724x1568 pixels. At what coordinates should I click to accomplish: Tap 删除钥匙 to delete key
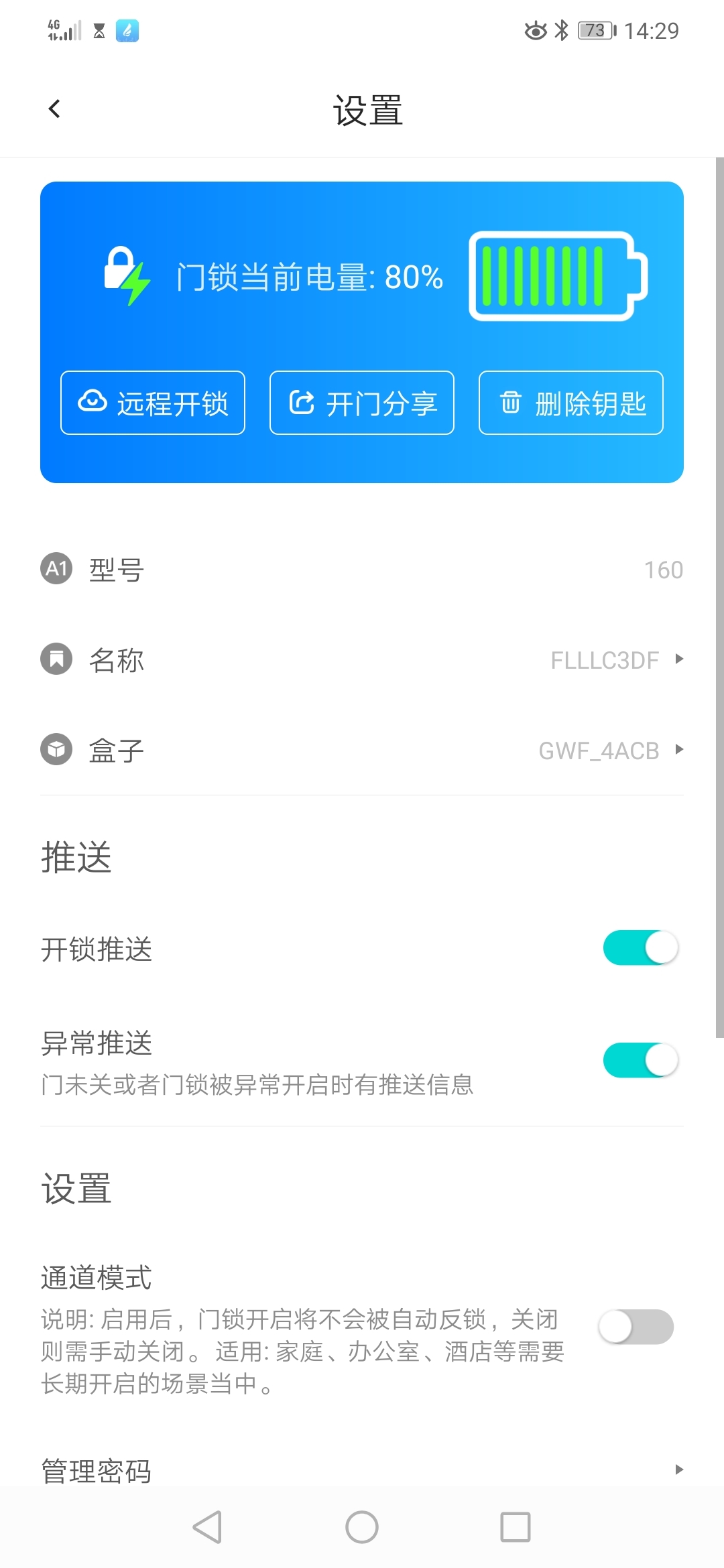[571, 403]
